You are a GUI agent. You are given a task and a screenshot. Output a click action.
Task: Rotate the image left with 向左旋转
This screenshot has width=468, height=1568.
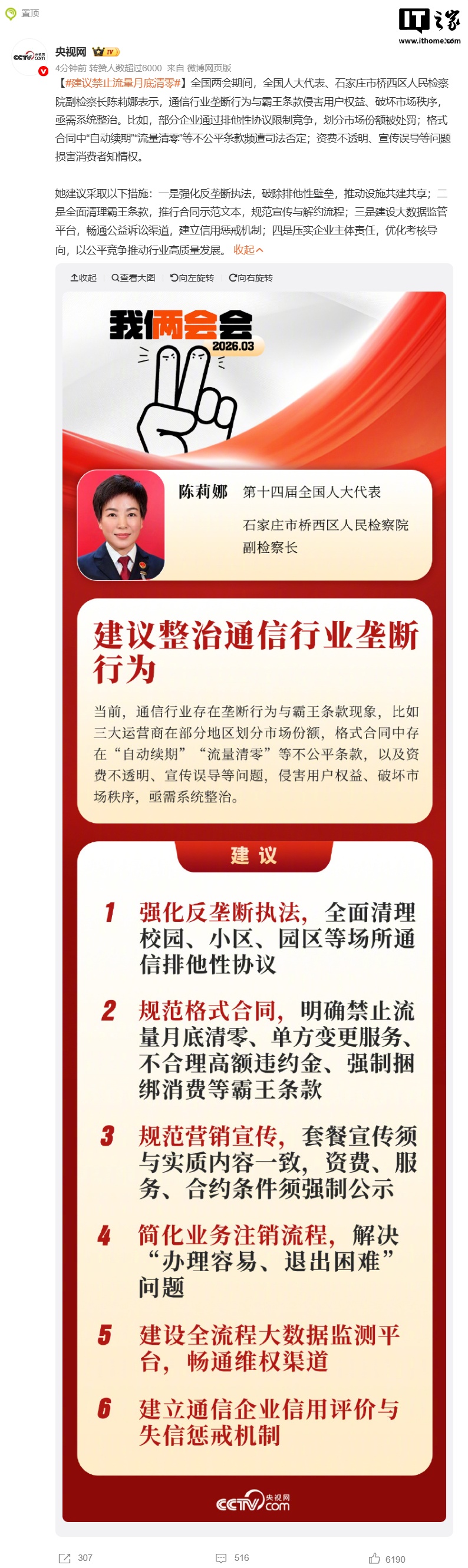point(192,277)
